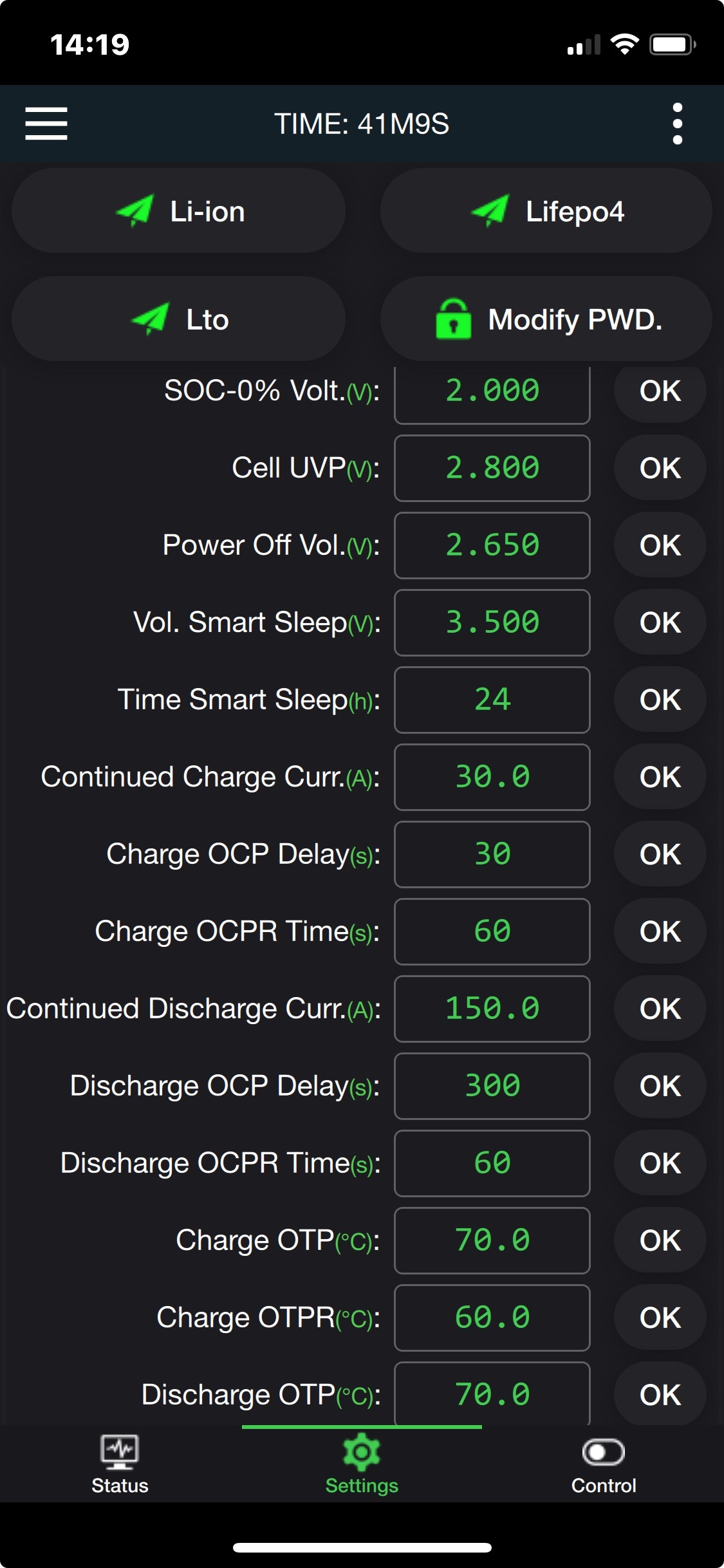Confirm Time Smart Sleep with OK
This screenshot has height=1568, width=724.
click(x=660, y=700)
